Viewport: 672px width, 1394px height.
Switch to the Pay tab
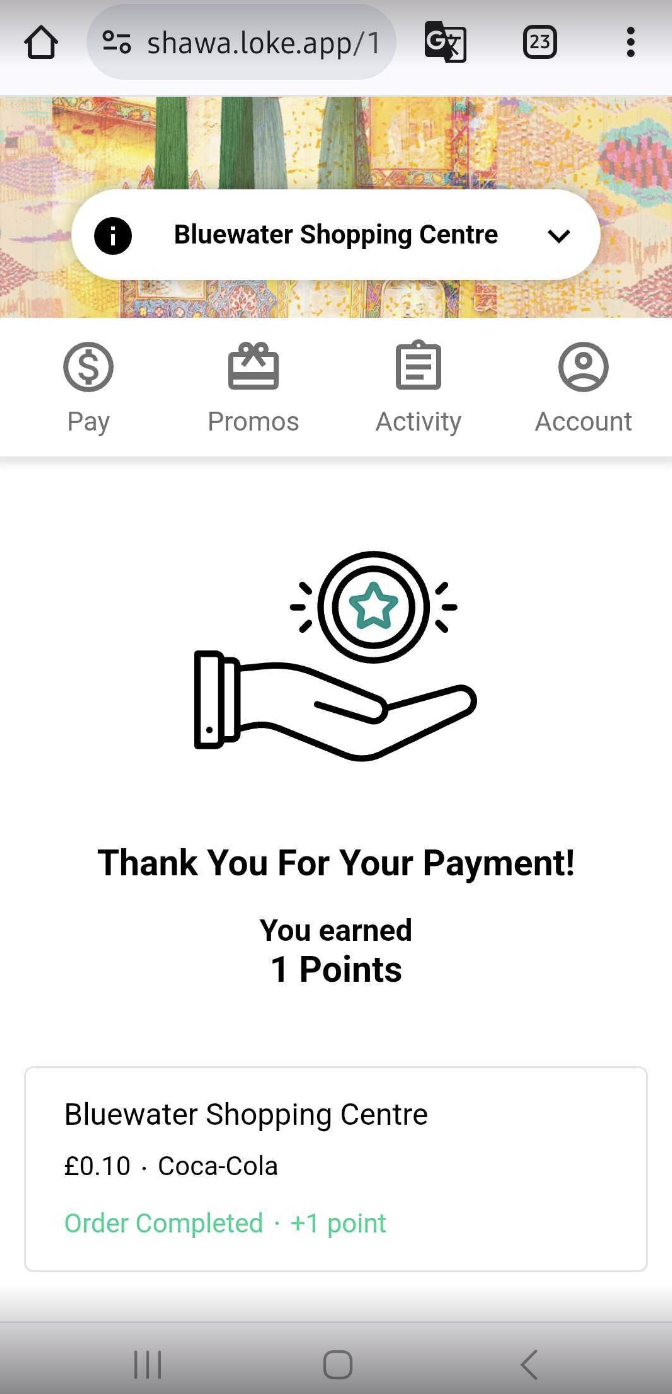[88, 388]
